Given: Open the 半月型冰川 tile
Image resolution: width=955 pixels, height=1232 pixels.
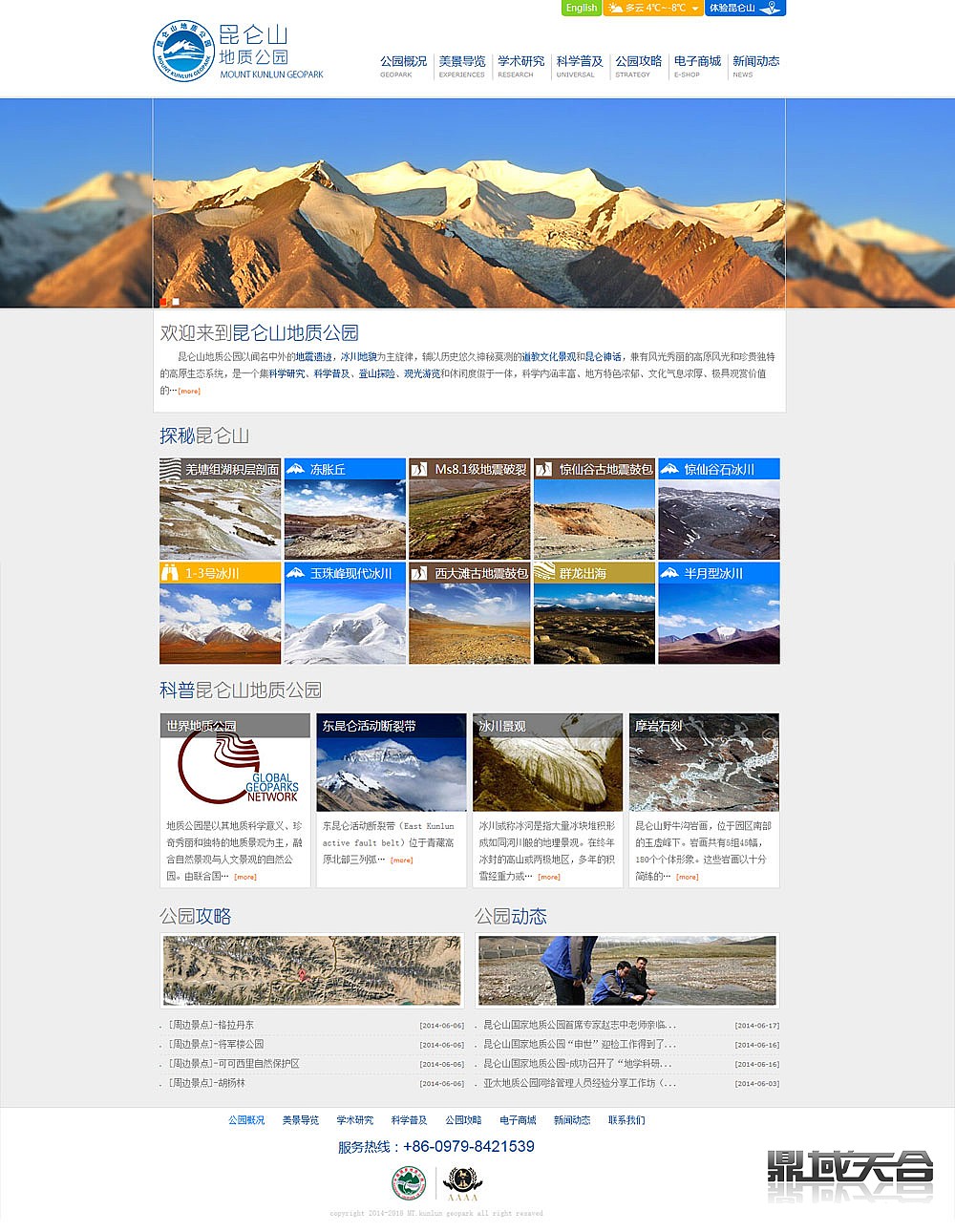Looking at the screenshot, I should tap(718, 613).
